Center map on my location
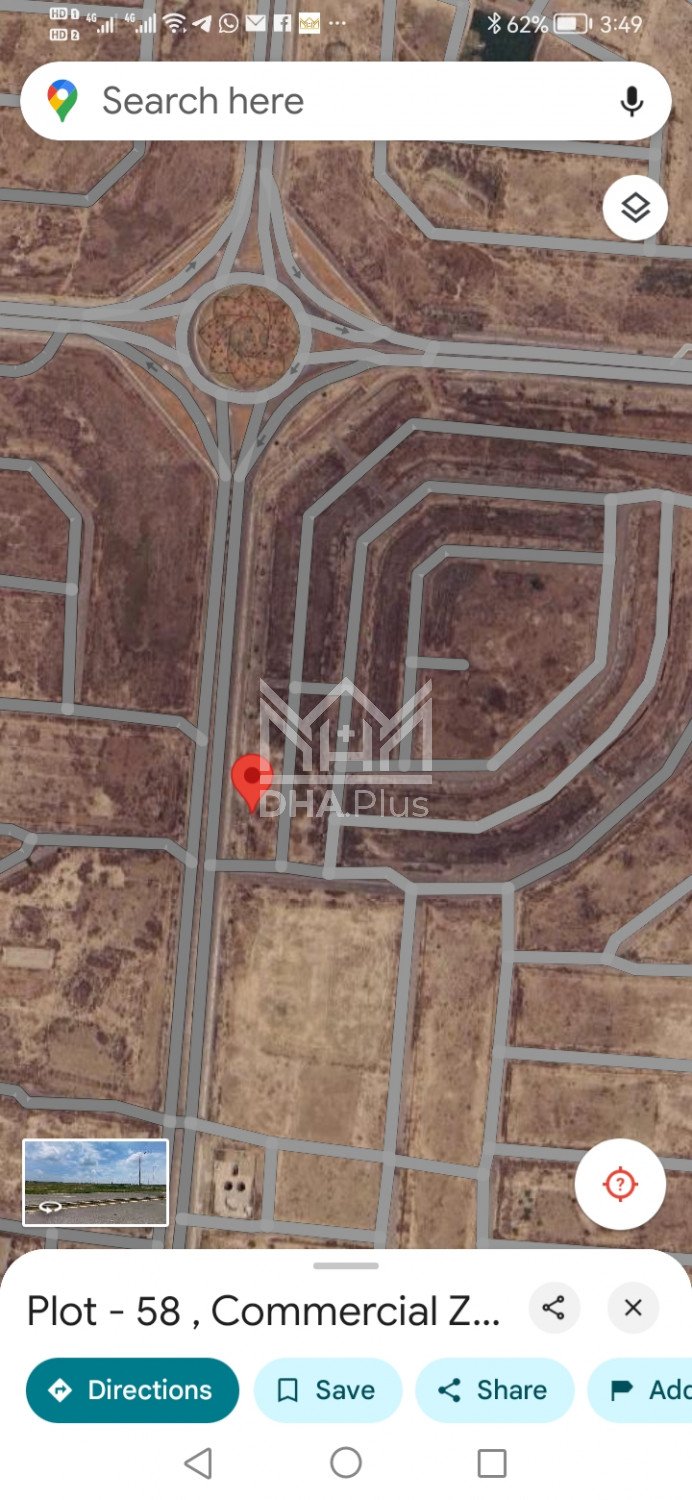 click(620, 1184)
